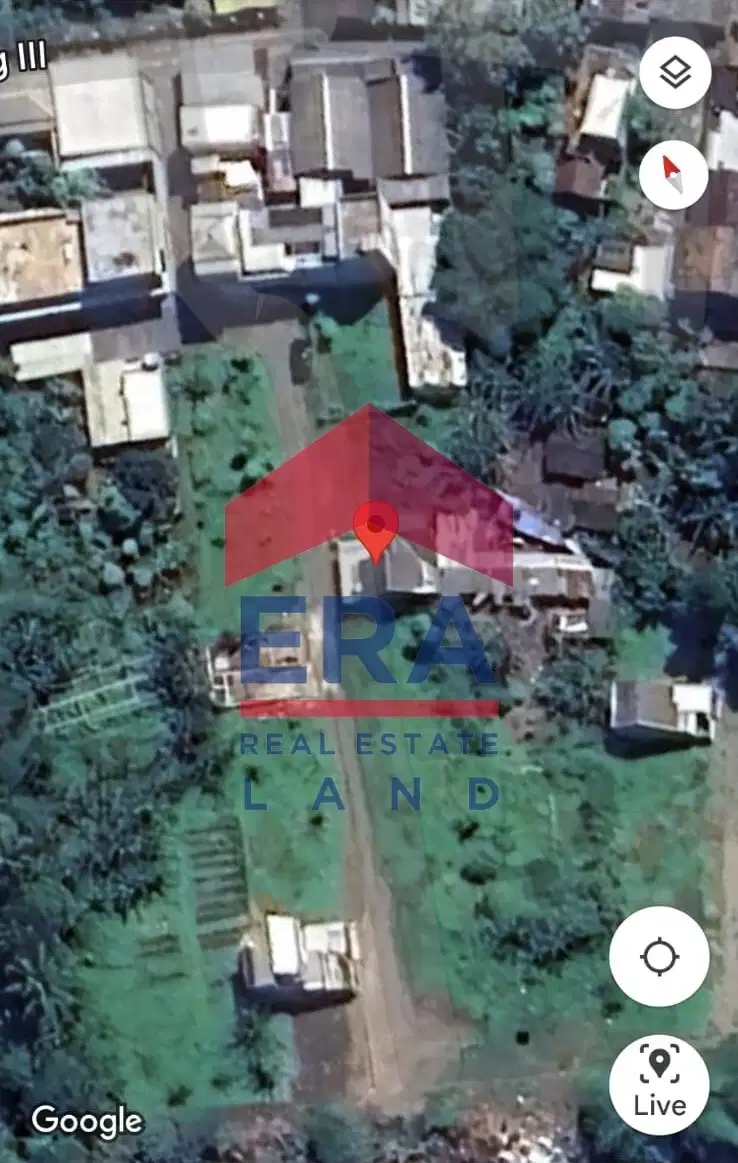Center map on my current location
Image resolution: width=738 pixels, height=1163 pixels.
tap(659, 957)
